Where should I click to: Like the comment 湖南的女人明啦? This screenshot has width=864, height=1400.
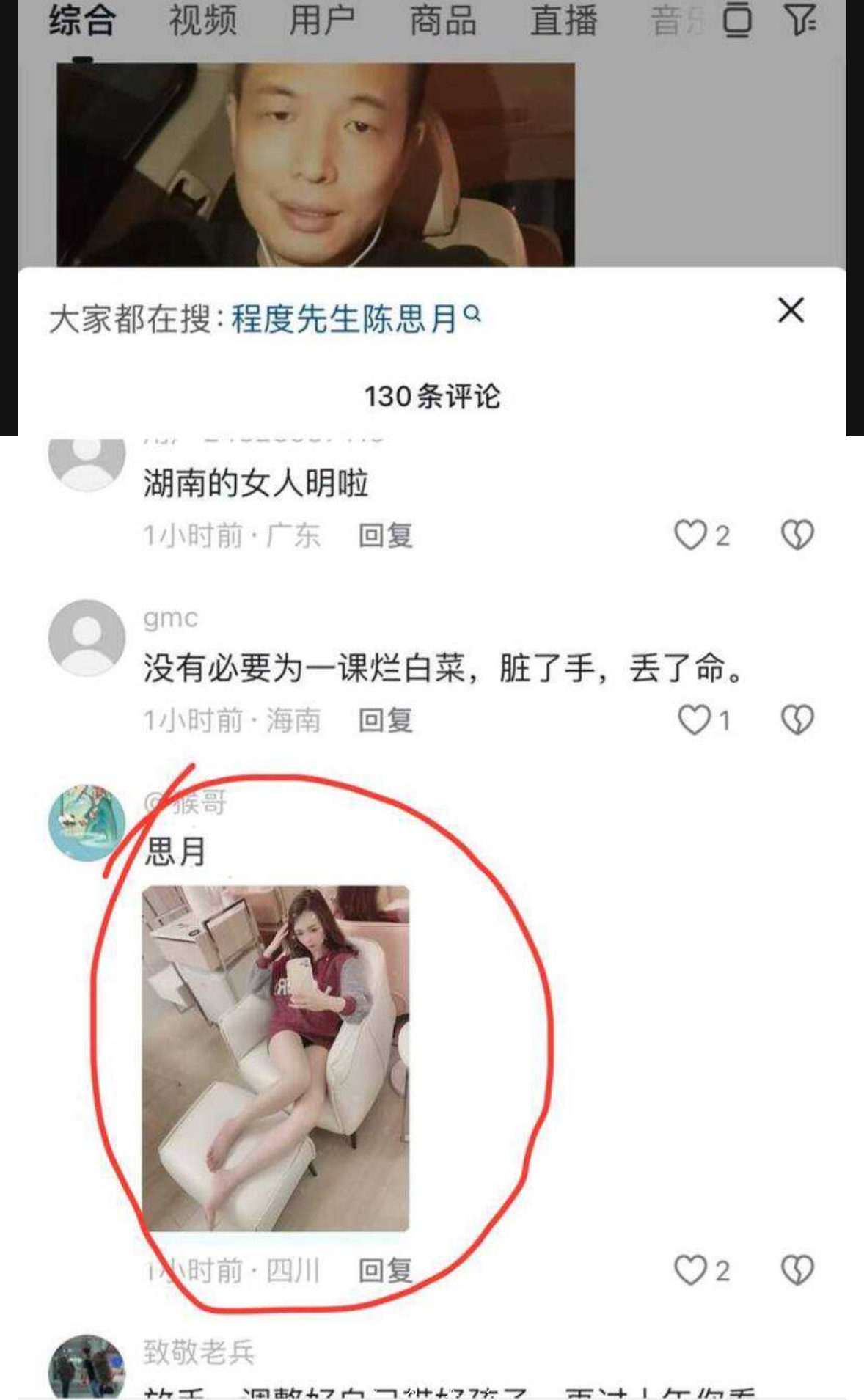pyautogui.click(x=691, y=535)
